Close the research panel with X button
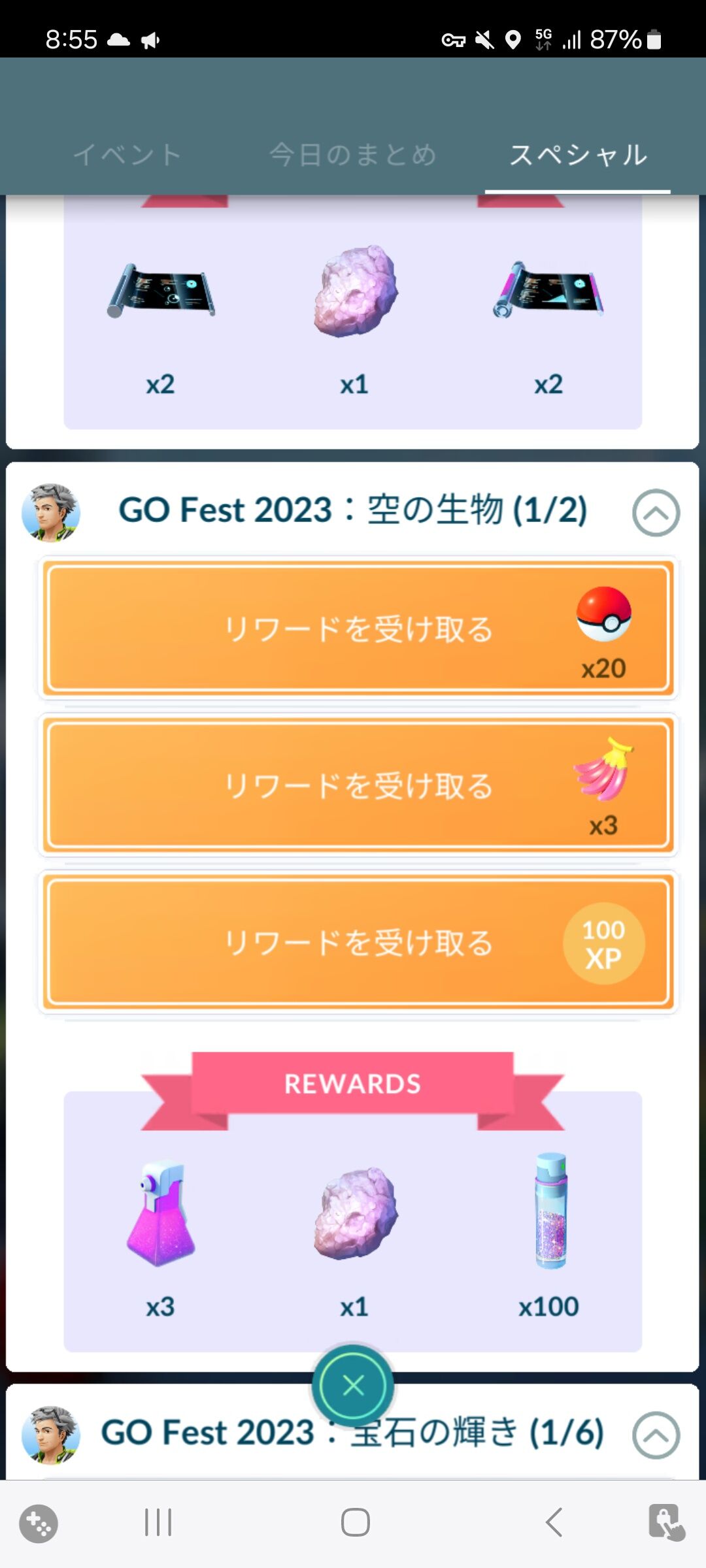This screenshot has width=706, height=1568. [x=353, y=1385]
